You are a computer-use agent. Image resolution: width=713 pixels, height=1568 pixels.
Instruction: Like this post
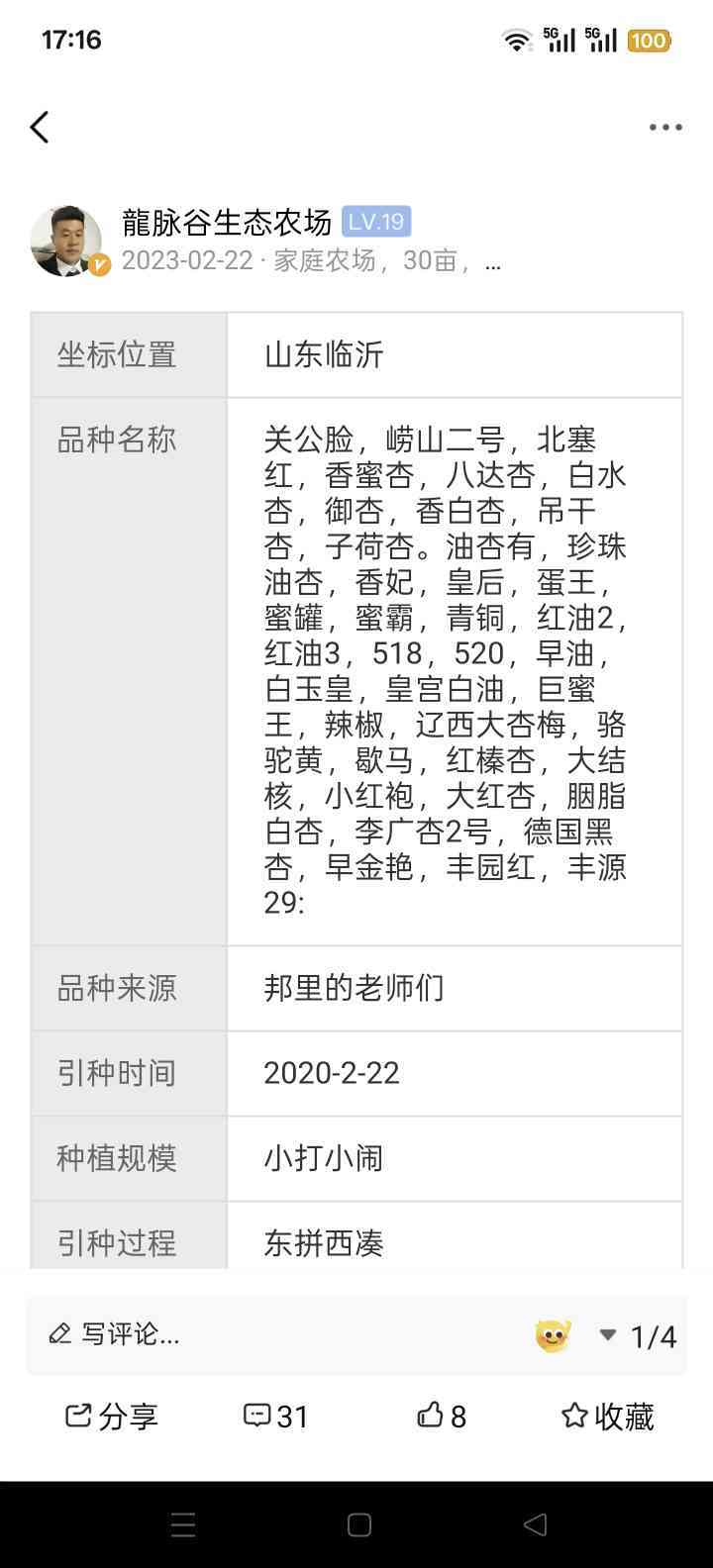pyautogui.click(x=442, y=1417)
